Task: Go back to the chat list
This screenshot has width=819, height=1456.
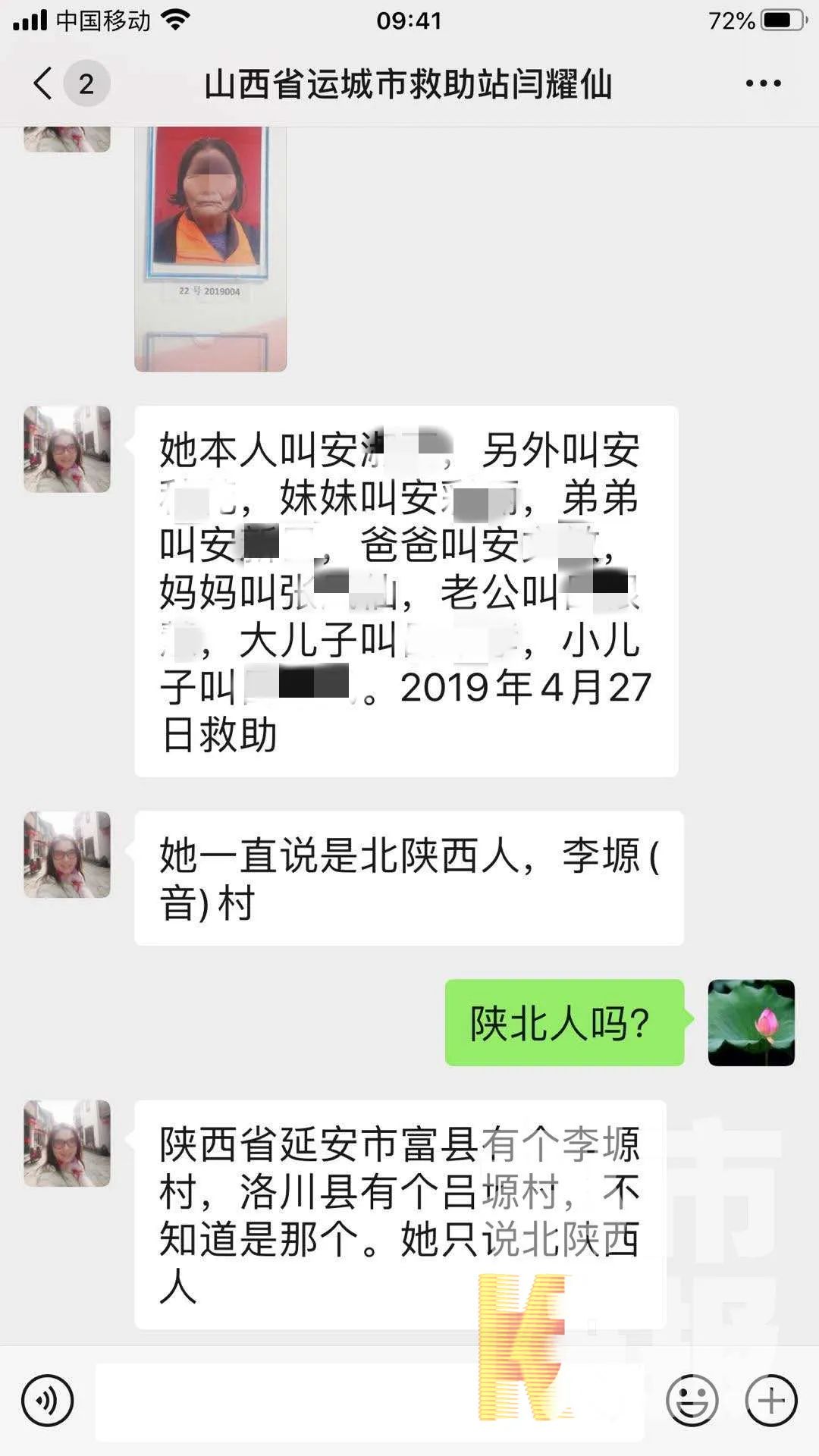Action: [44, 83]
